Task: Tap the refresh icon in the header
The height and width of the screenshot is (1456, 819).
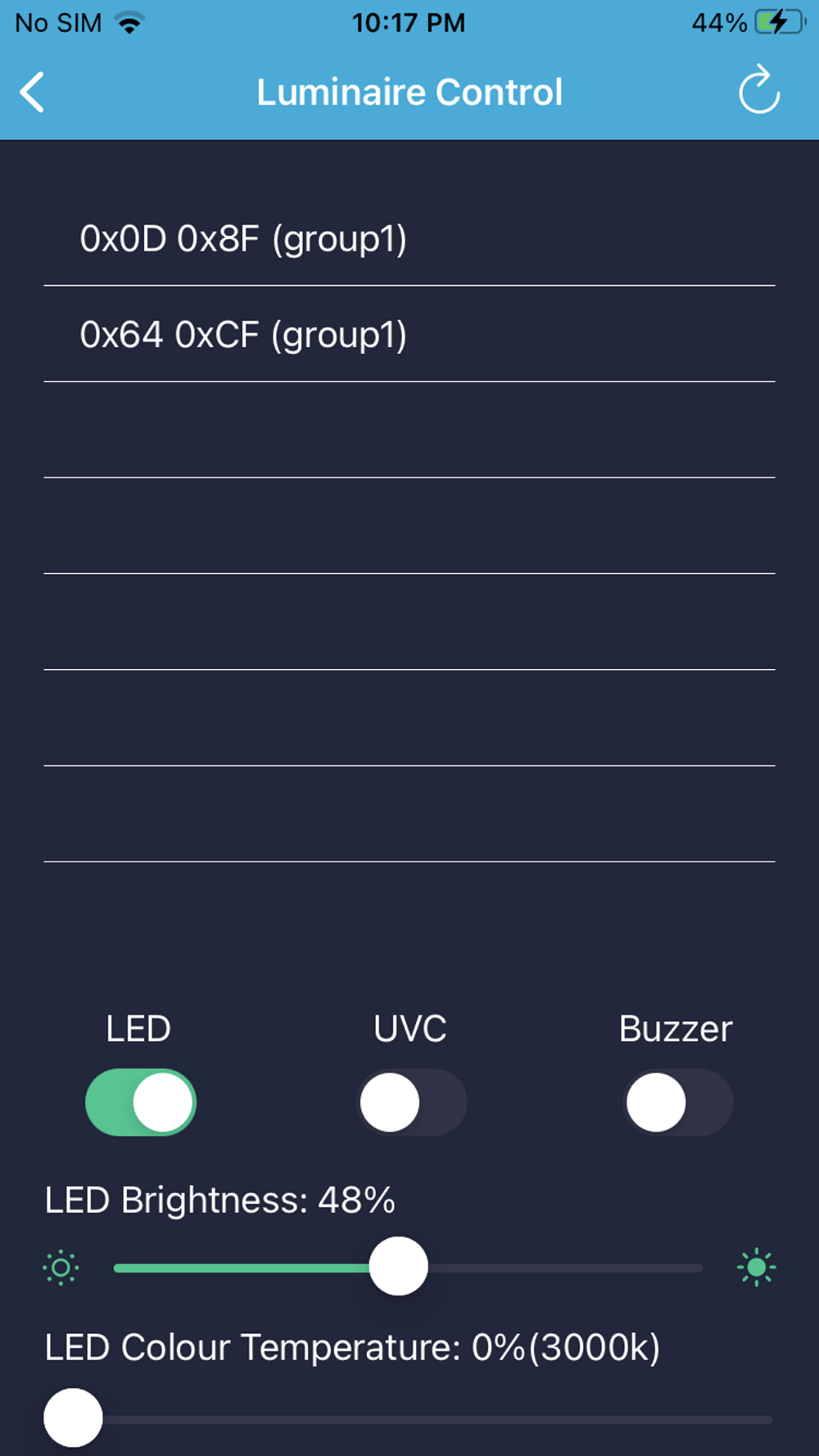Action: click(x=759, y=89)
